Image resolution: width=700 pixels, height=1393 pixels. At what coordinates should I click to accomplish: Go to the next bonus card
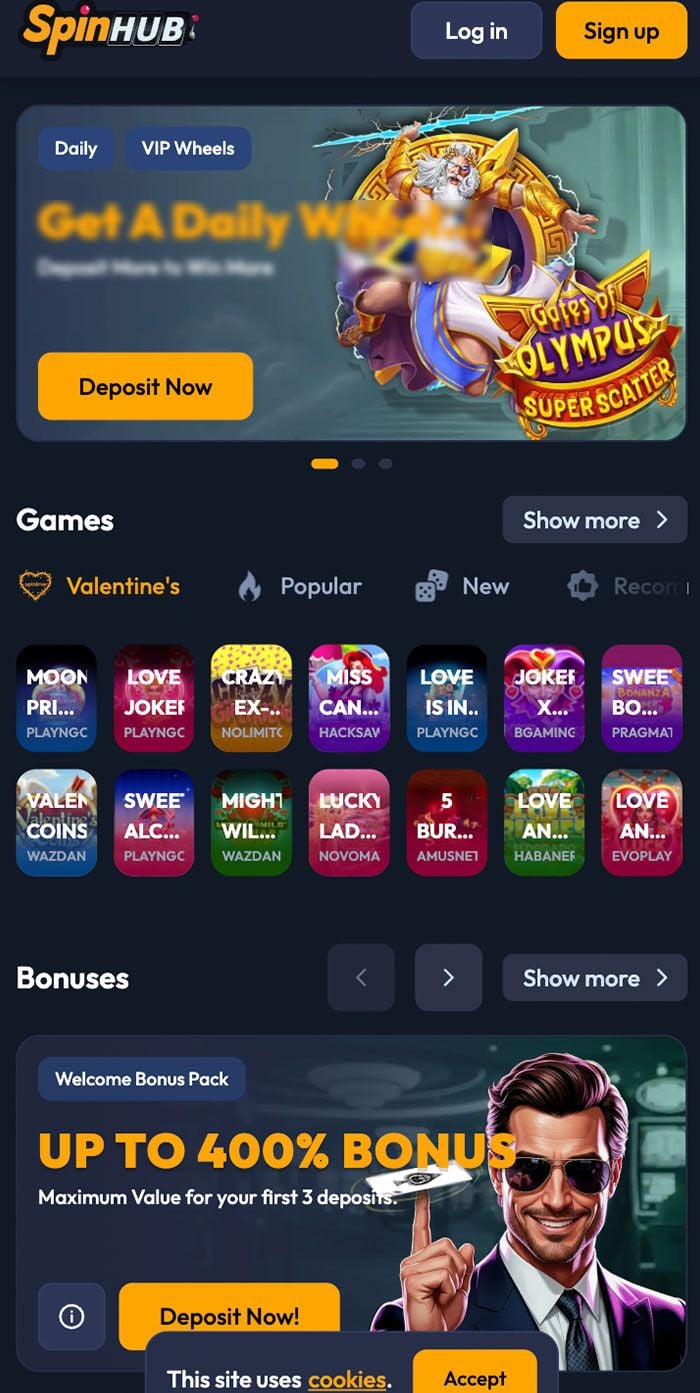[448, 978]
